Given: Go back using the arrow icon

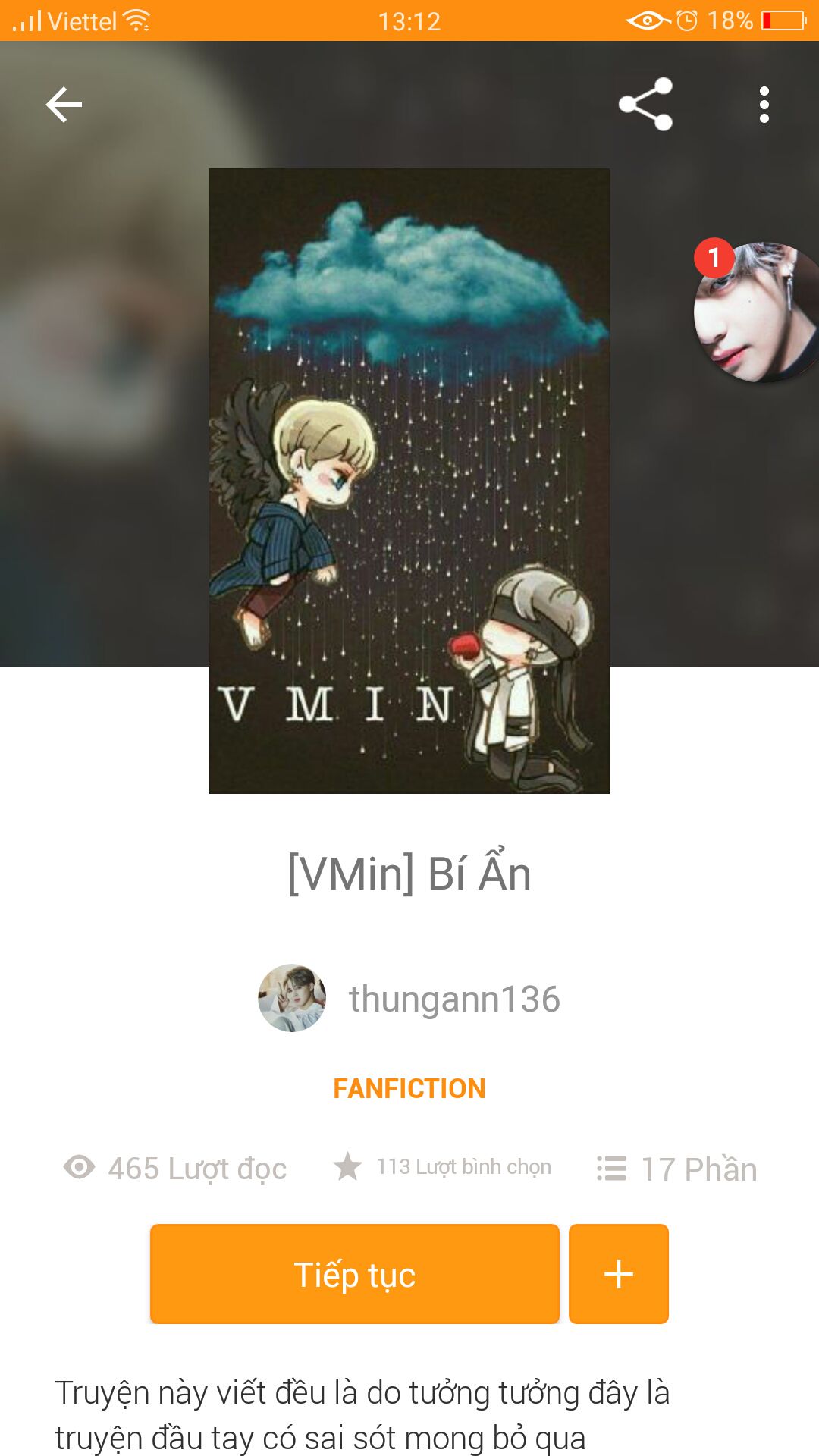Looking at the screenshot, I should pos(64,105).
